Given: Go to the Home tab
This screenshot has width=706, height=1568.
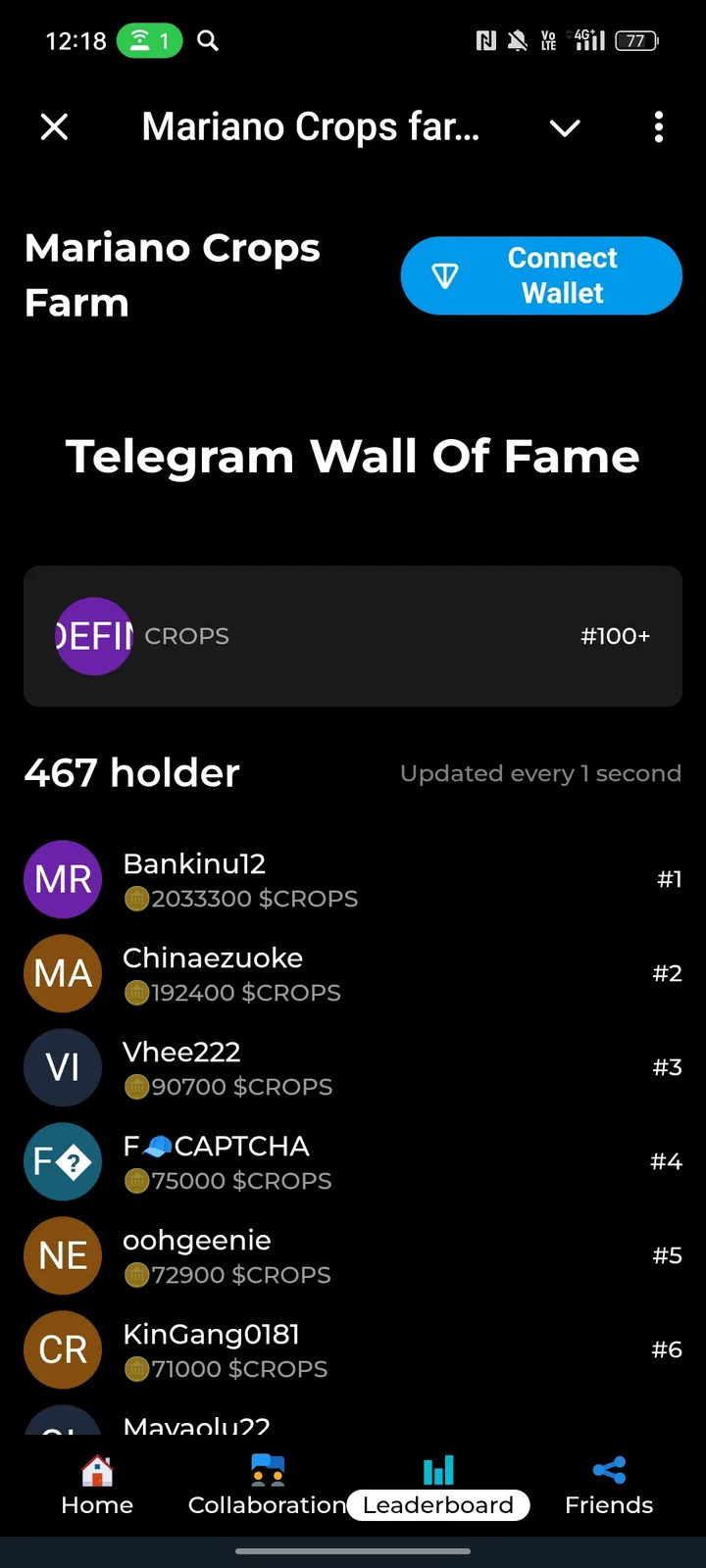Looking at the screenshot, I should [x=97, y=1486].
